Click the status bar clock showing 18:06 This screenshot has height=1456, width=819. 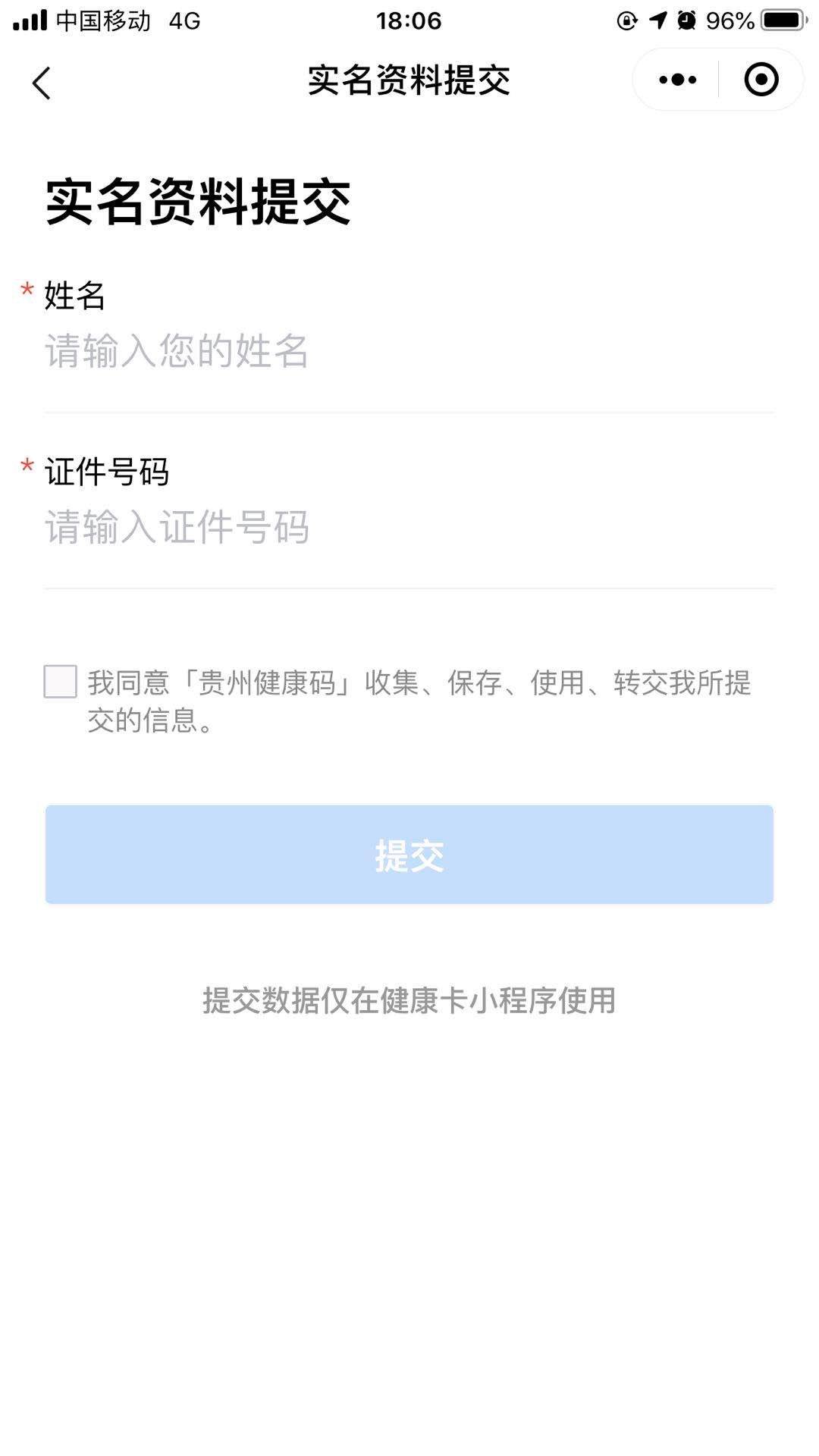tap(408, 20)
